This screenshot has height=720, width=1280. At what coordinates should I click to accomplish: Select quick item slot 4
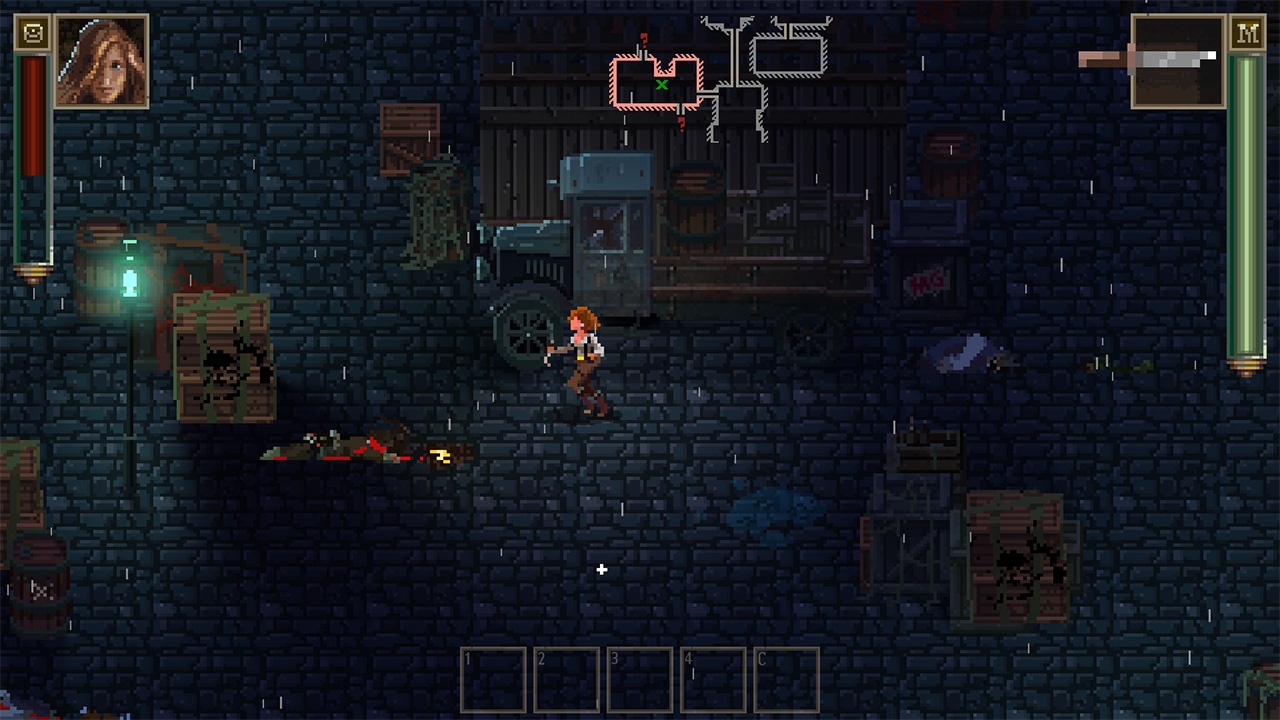(713, 680)
